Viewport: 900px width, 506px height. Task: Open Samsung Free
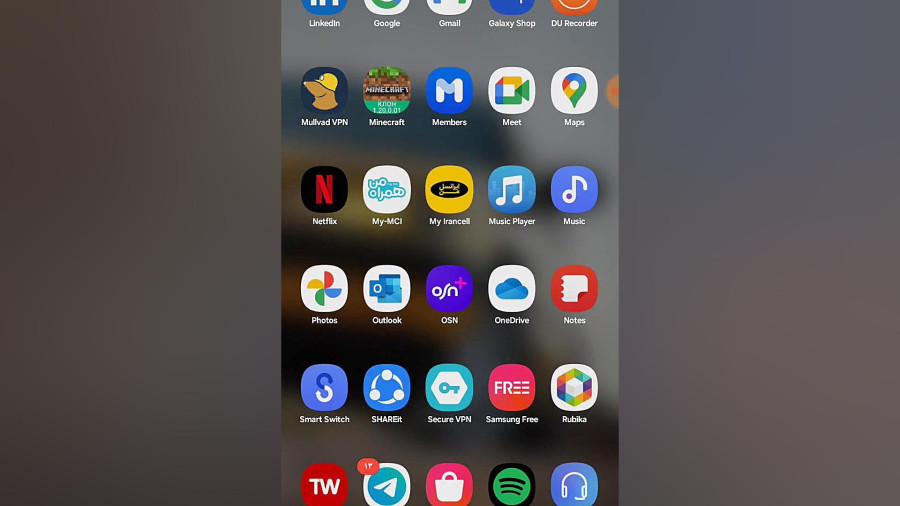point(512,387)
